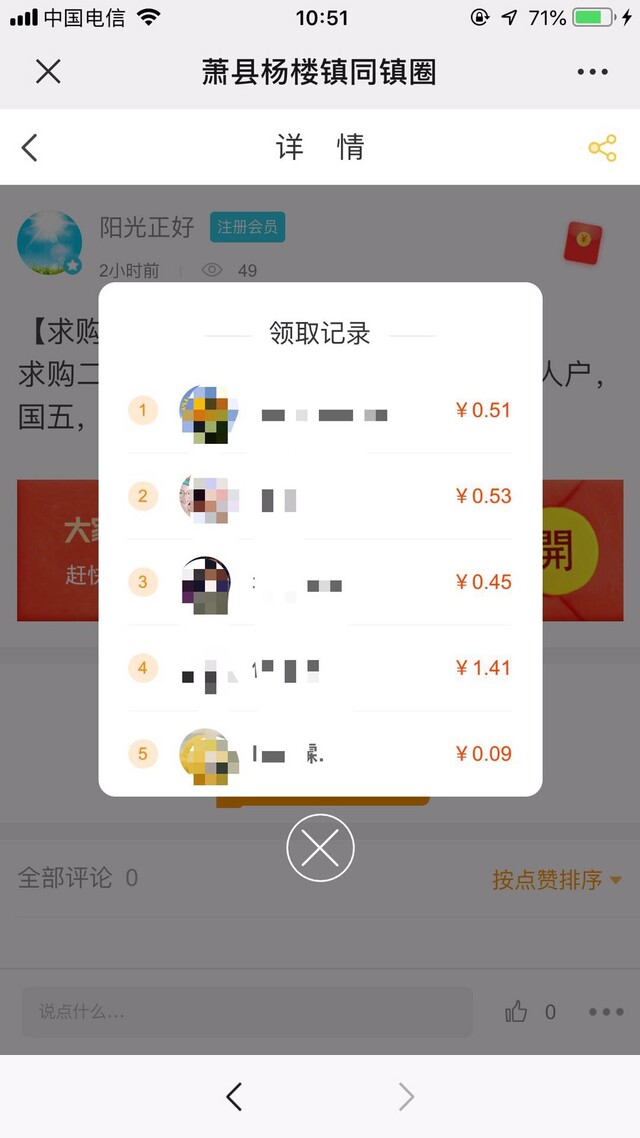Open more options beside the like count
The height and width of the screenshot is (1138, 640).
point(606,1012)
